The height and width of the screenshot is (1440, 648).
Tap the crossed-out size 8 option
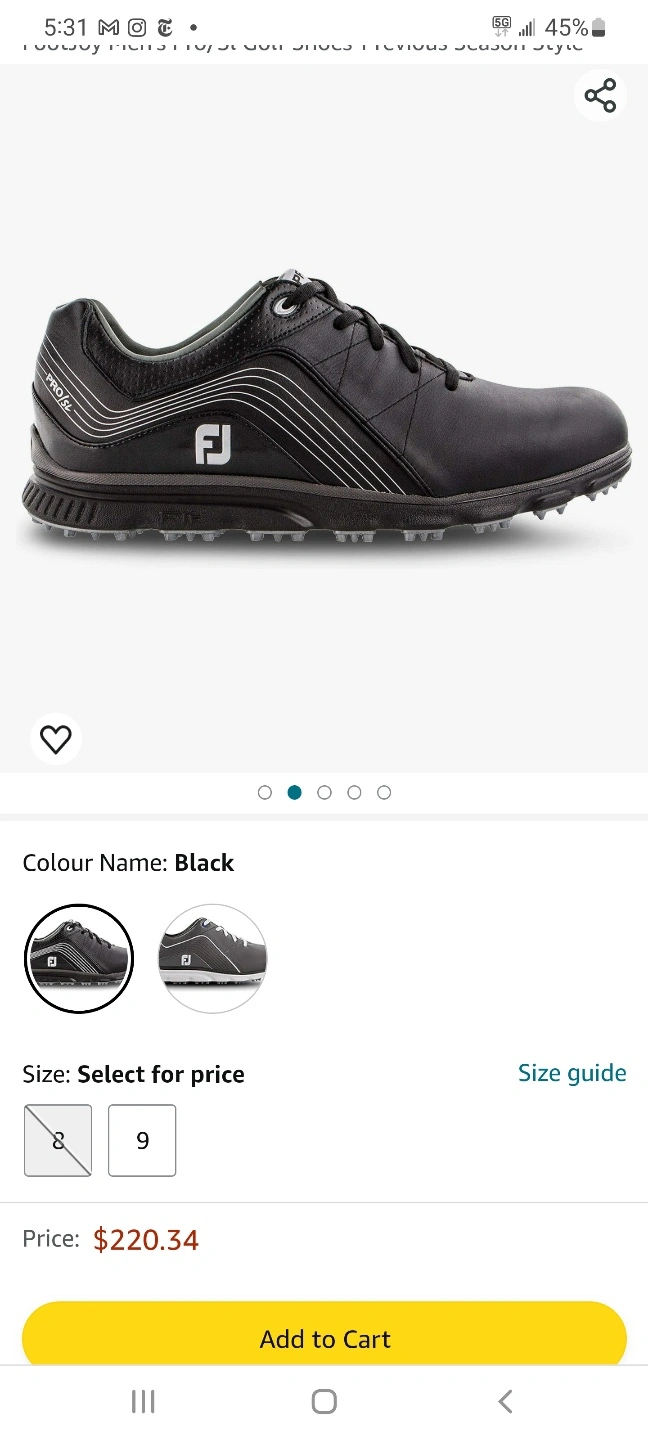coord(58,1140)
